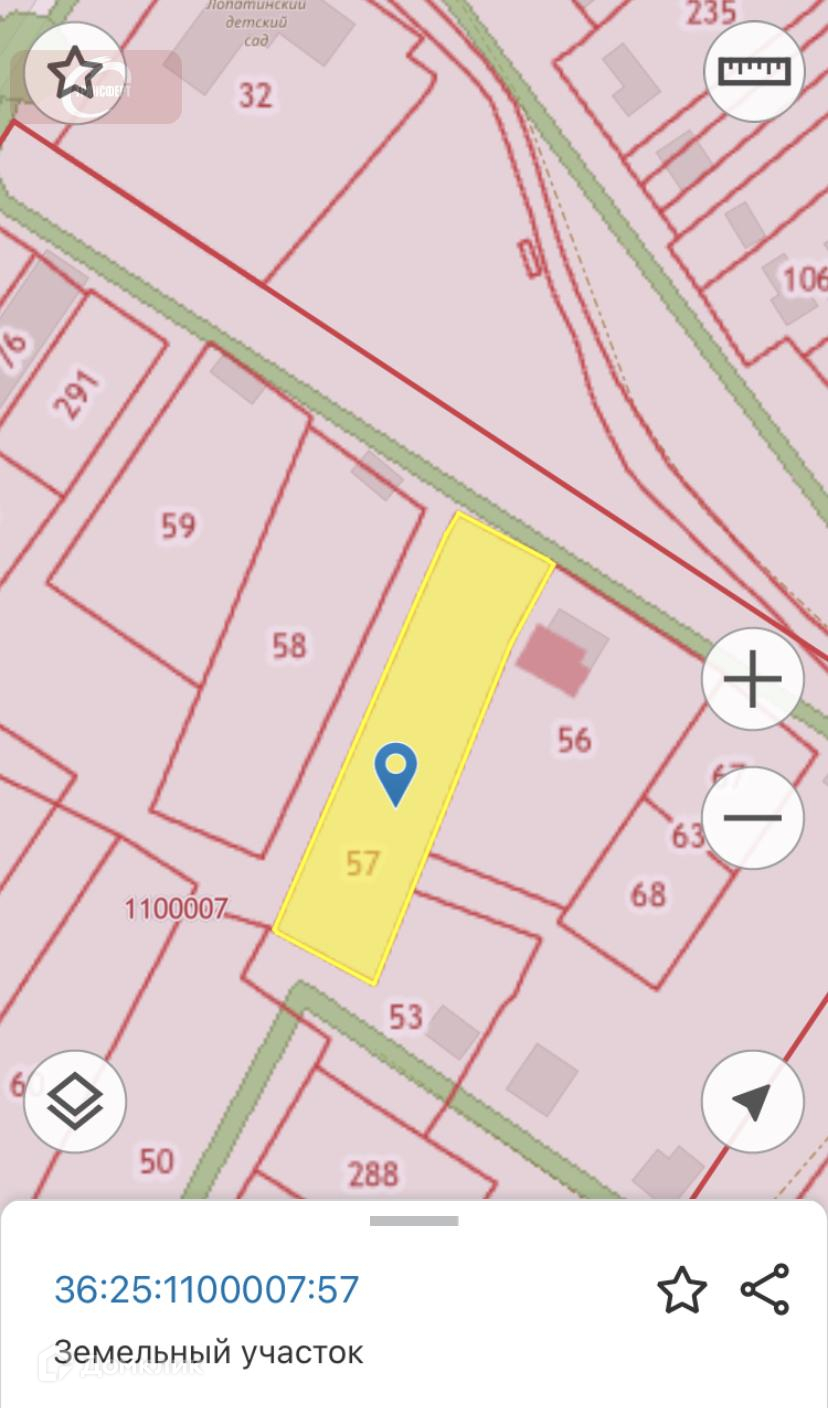Share the selected land parcel
This screenshot has width=828, height=1408.
(765, 1289)
